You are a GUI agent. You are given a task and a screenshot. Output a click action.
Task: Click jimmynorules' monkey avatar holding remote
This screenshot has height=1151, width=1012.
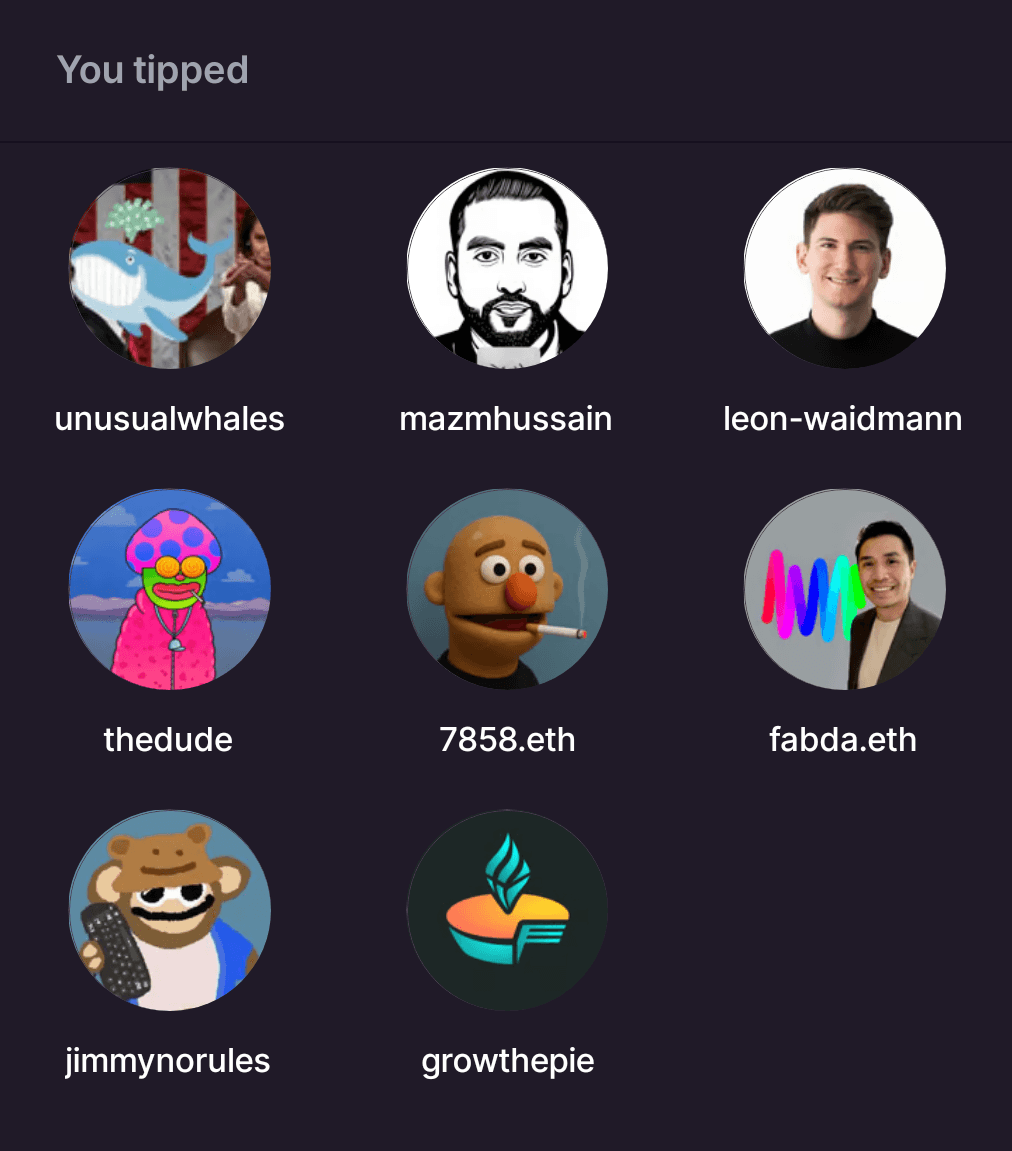169,910
